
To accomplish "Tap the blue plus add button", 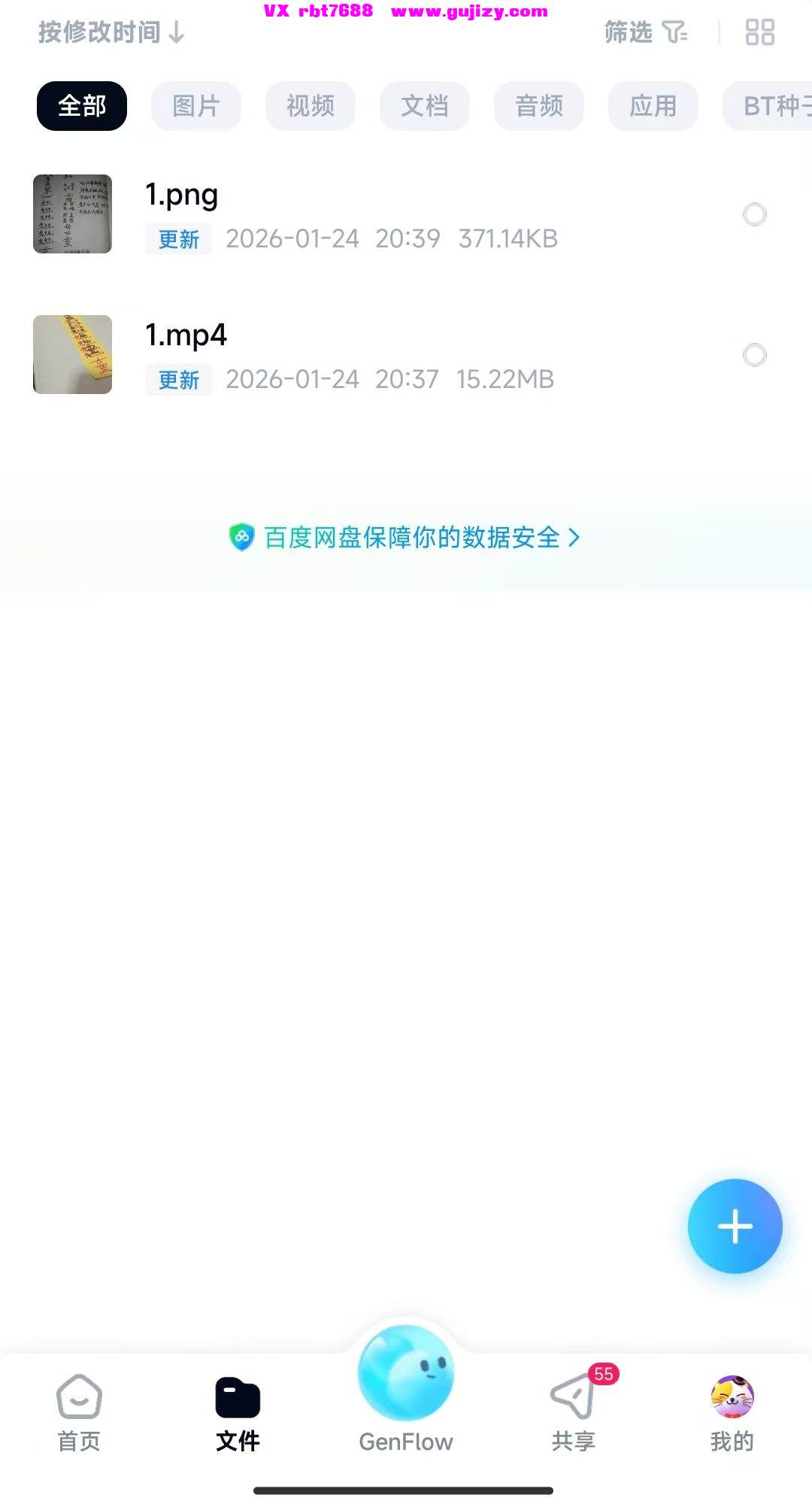I will click(x=735, y=1227).
